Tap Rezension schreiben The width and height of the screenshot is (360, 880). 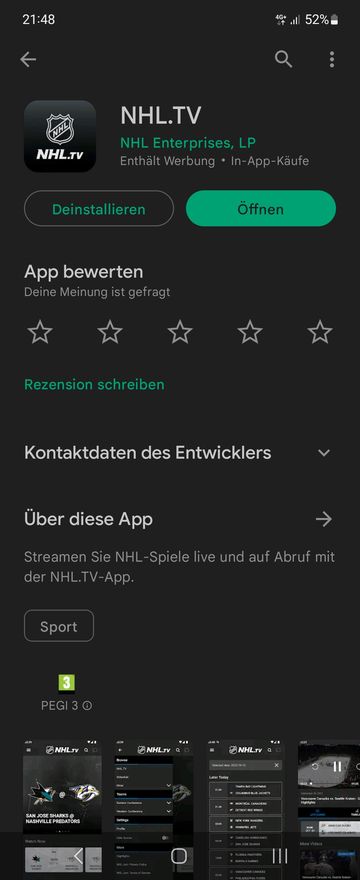coord(94,384)
